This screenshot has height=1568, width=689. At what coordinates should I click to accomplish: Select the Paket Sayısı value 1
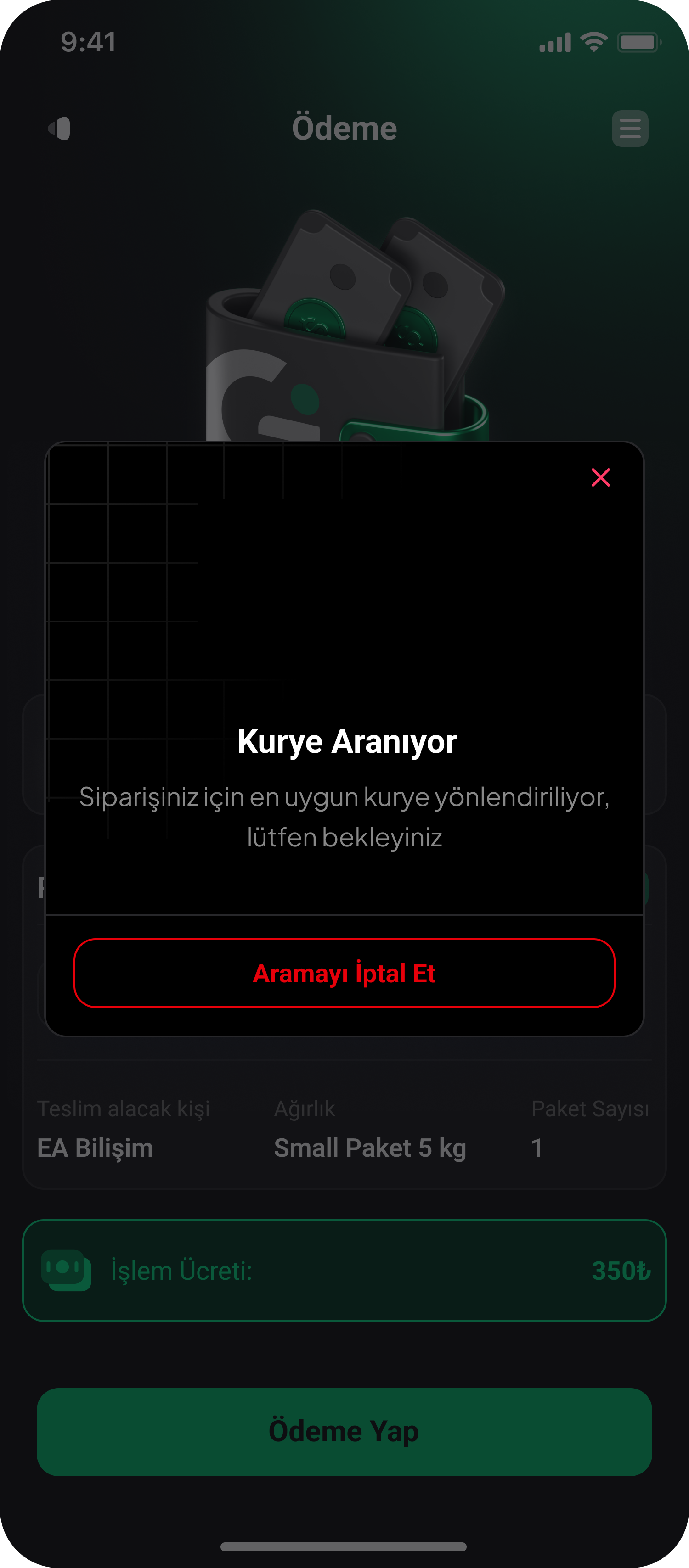click(x=536, y=1148)
